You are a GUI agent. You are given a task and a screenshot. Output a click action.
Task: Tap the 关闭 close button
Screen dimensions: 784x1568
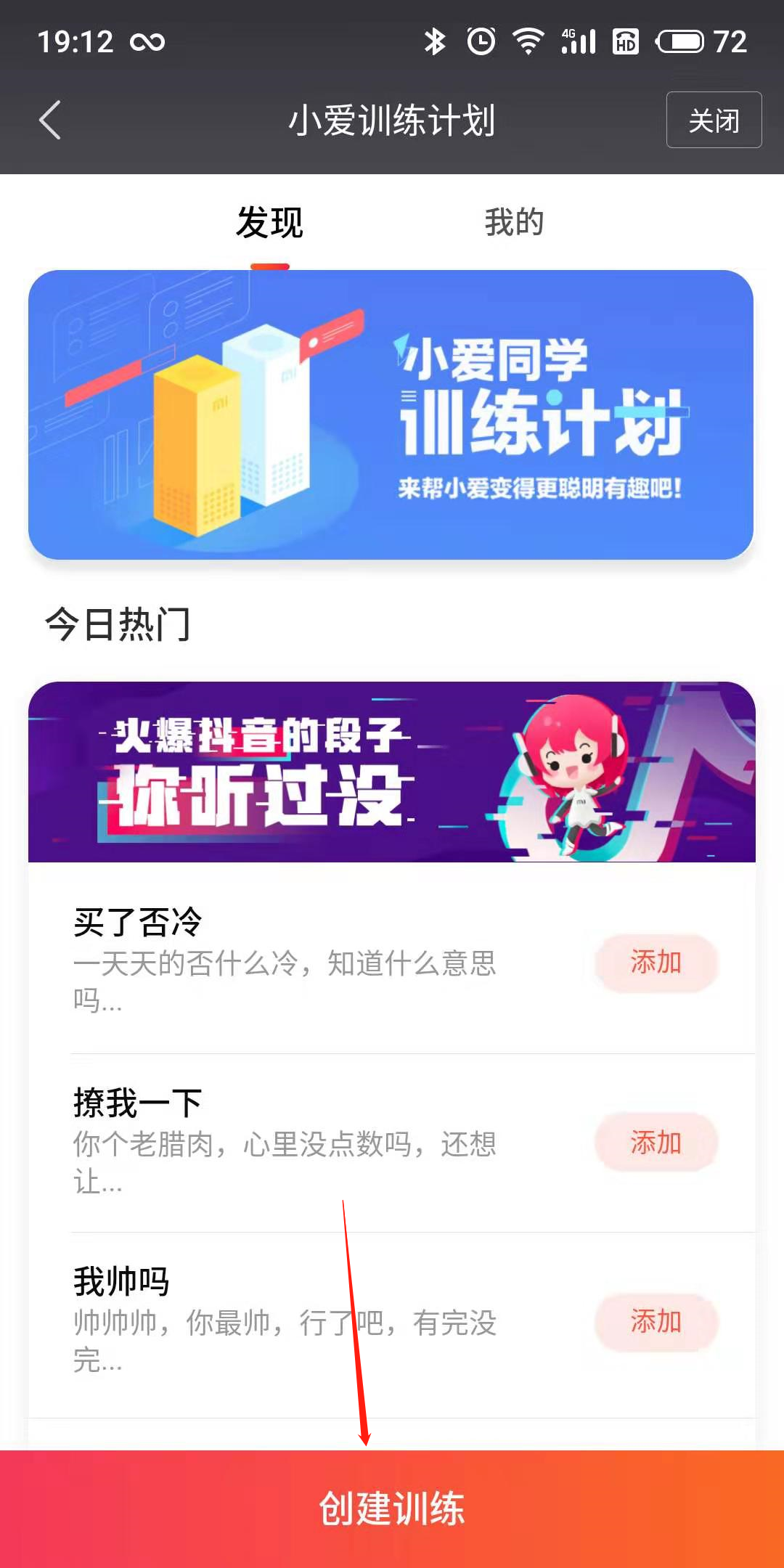point(714,120)
